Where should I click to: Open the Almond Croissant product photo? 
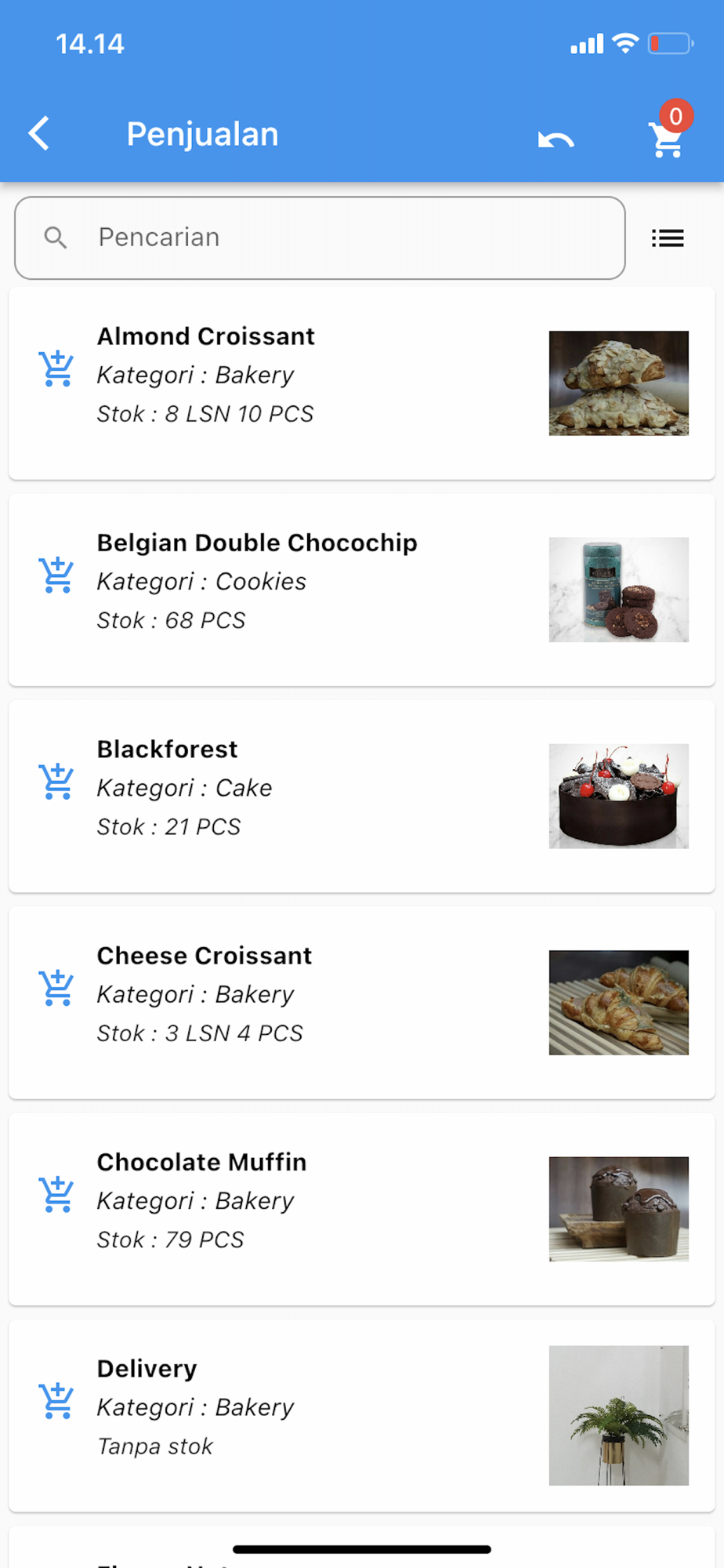618,383
